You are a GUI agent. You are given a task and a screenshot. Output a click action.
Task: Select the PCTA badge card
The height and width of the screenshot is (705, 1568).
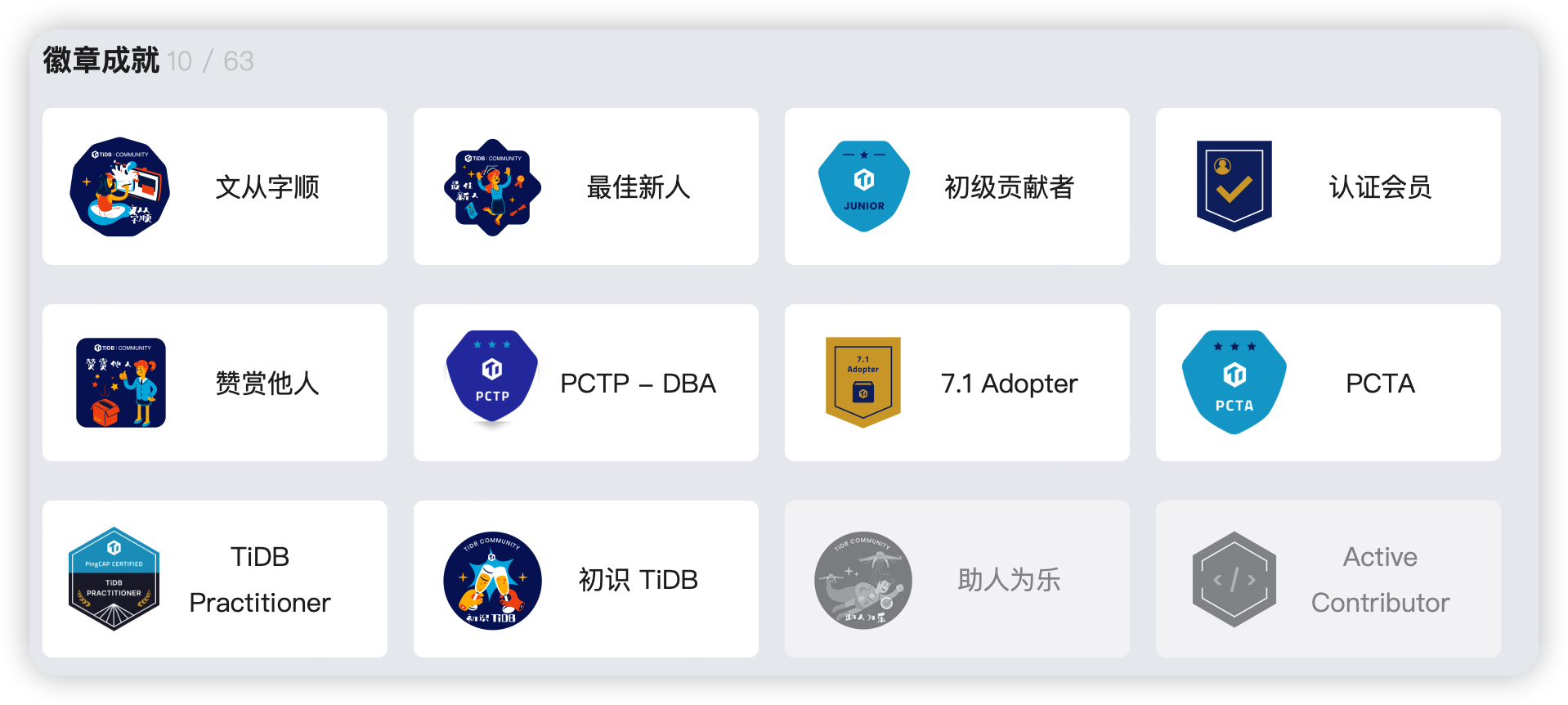pyautogui.click(x=1328, y=383)
